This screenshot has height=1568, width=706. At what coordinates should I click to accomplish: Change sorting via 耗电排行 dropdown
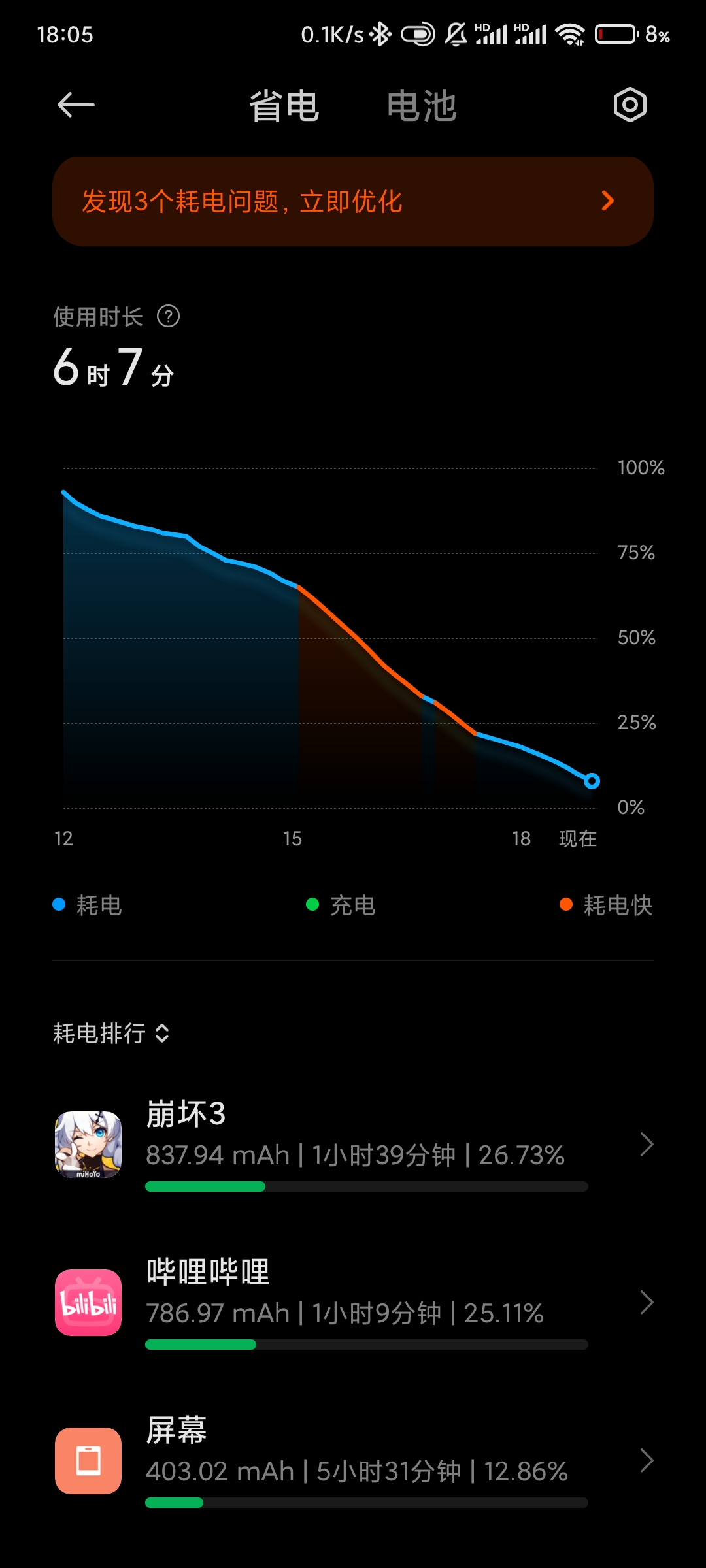pos(111,1034)
